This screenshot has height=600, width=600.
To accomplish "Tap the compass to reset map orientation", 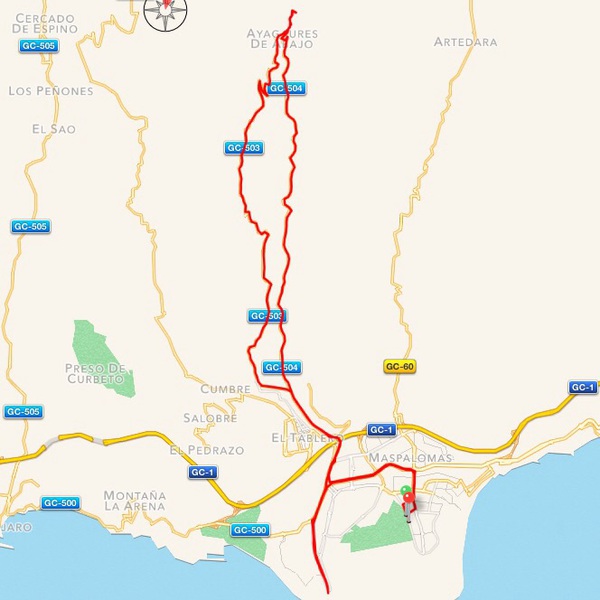I will [165, 11].
